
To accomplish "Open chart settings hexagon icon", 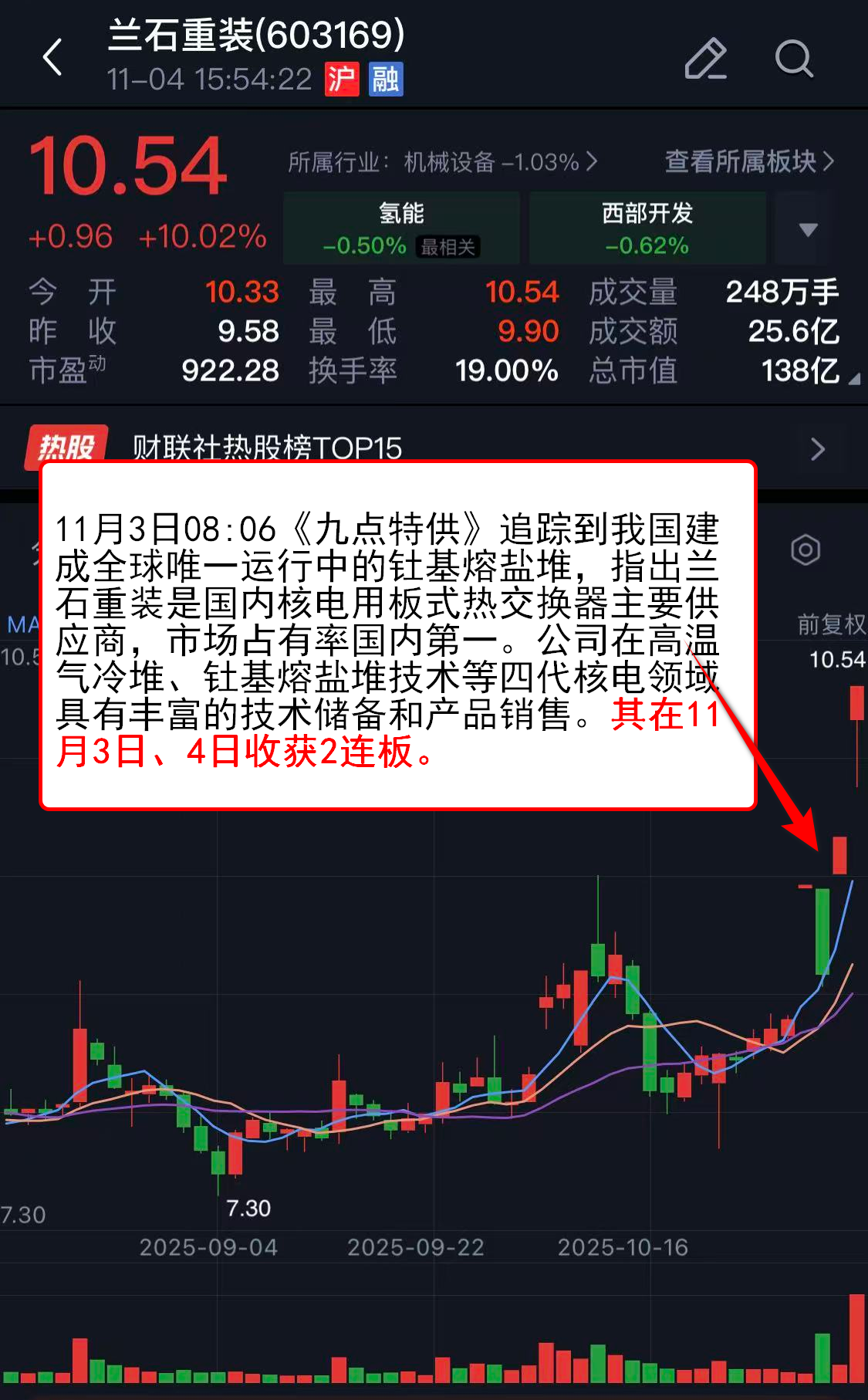I will click(x=806, y=550).
